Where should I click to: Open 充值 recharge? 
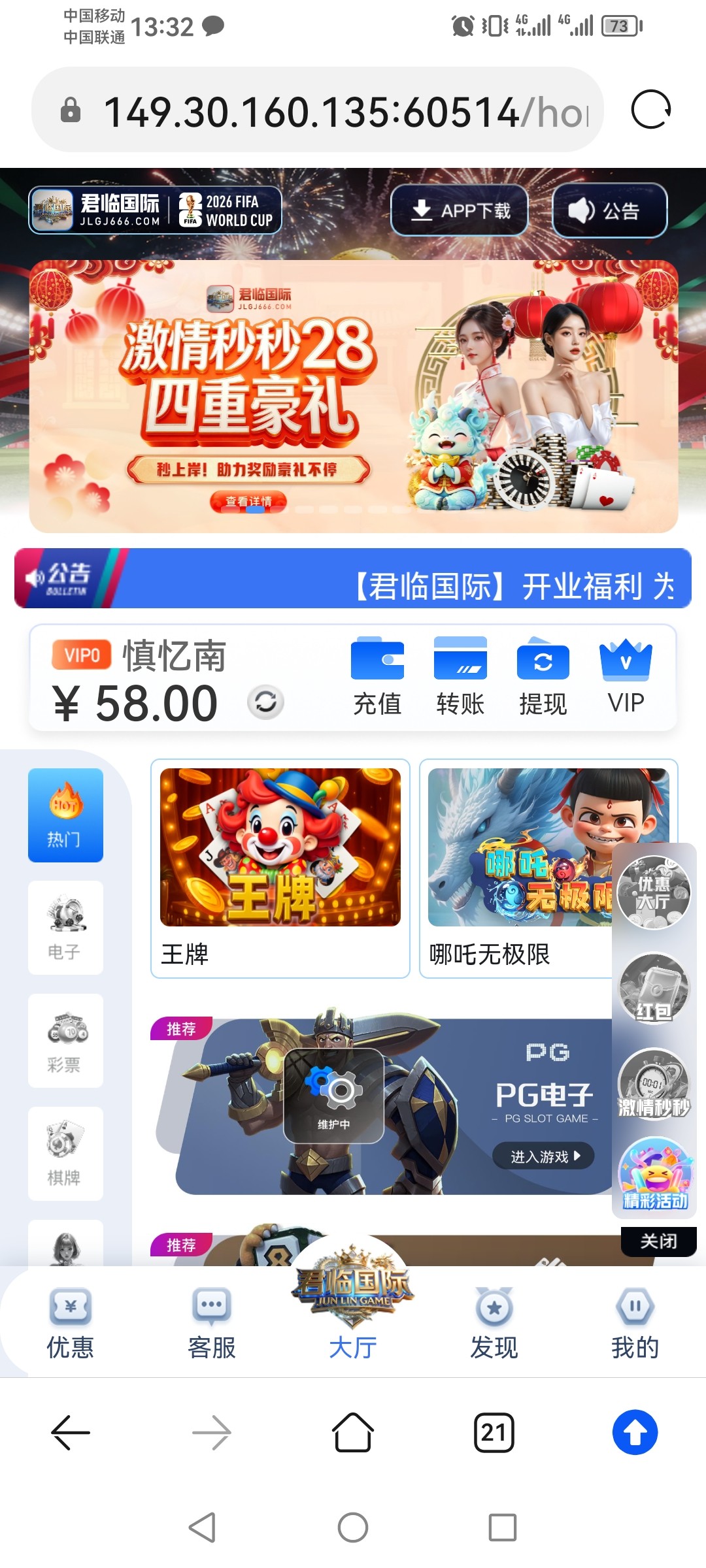(x=377, y=676)
